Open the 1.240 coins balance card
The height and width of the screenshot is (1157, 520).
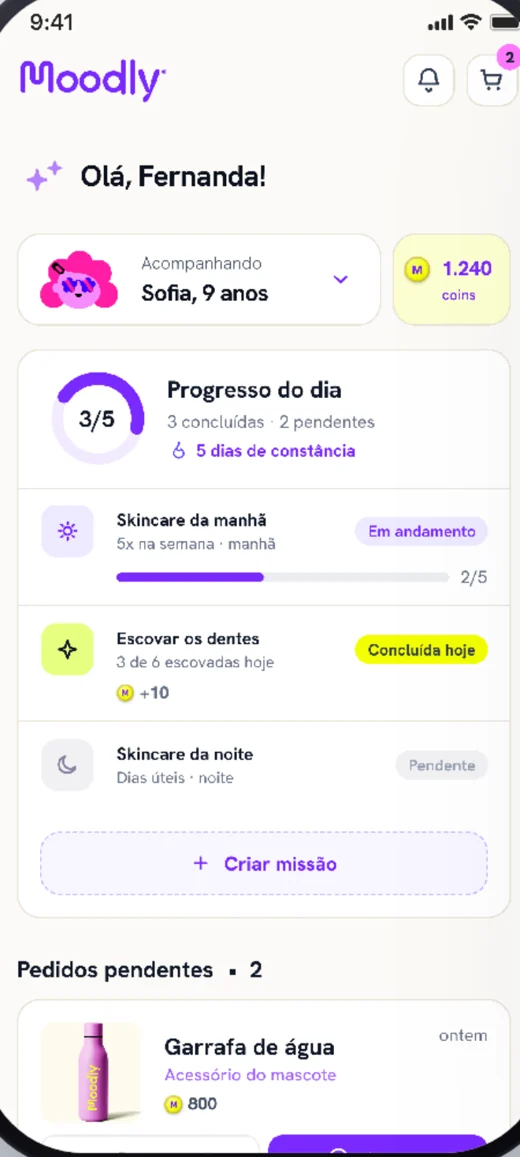point(451,280)
